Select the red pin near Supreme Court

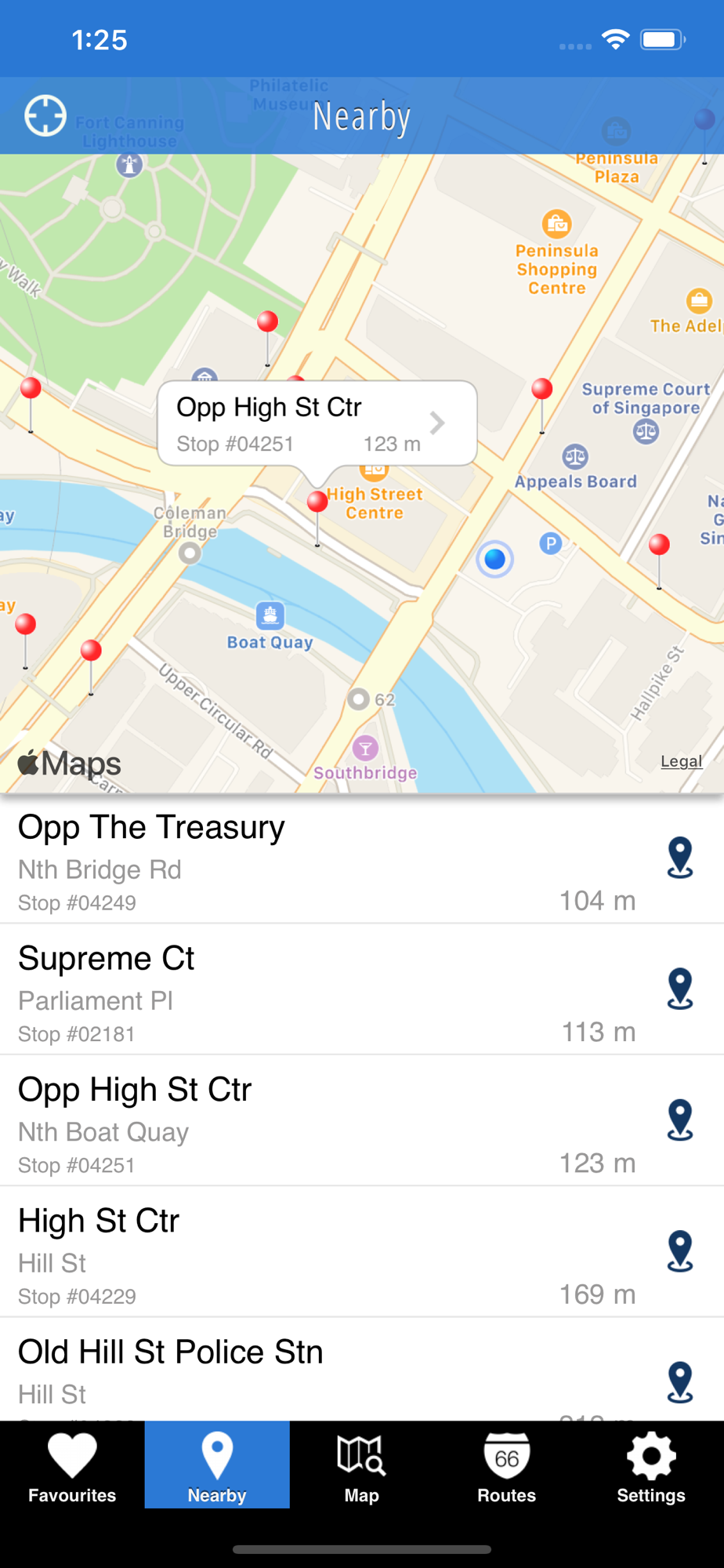542,388
